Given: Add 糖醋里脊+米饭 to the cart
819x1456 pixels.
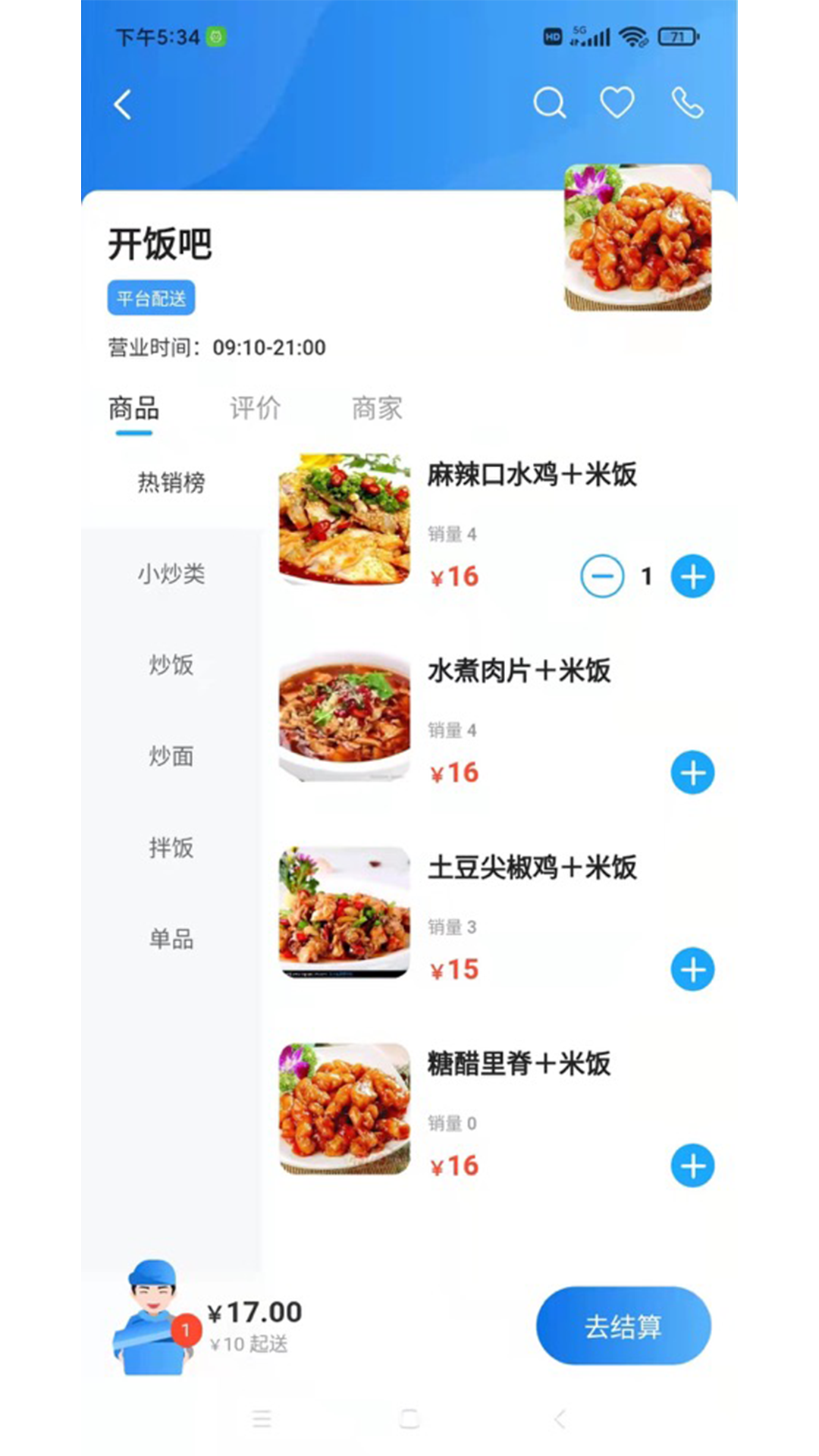Looking at the screenshot, I should pos(692,1166).
